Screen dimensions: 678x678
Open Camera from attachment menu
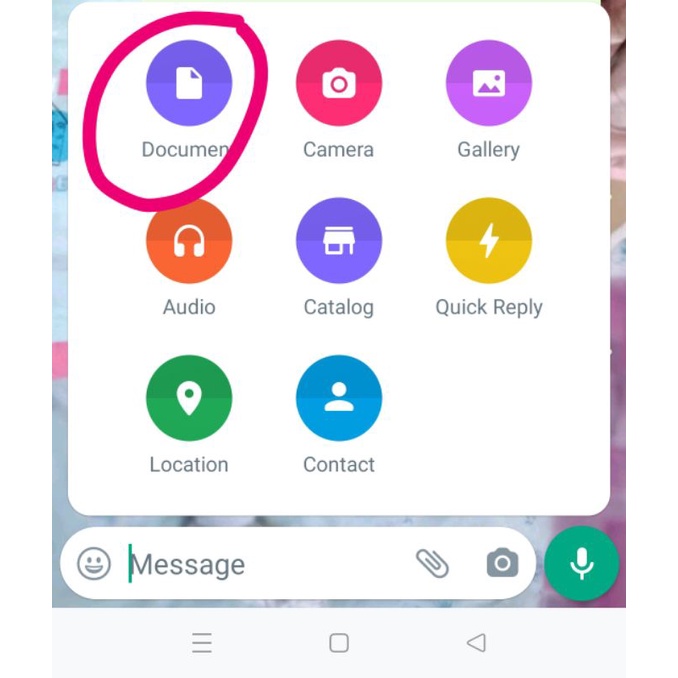(339, 83)
